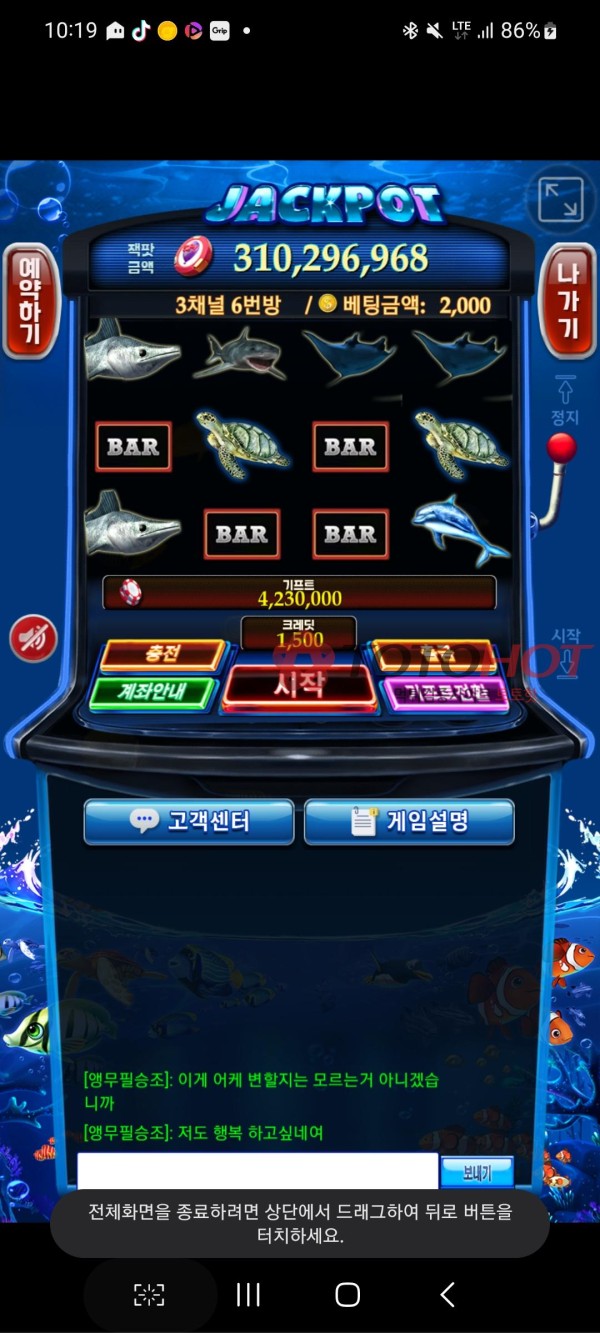Toggle the sound mute icon
Image resolution: width=600 pixels, height=1333 pixels.
click(33, 637)
